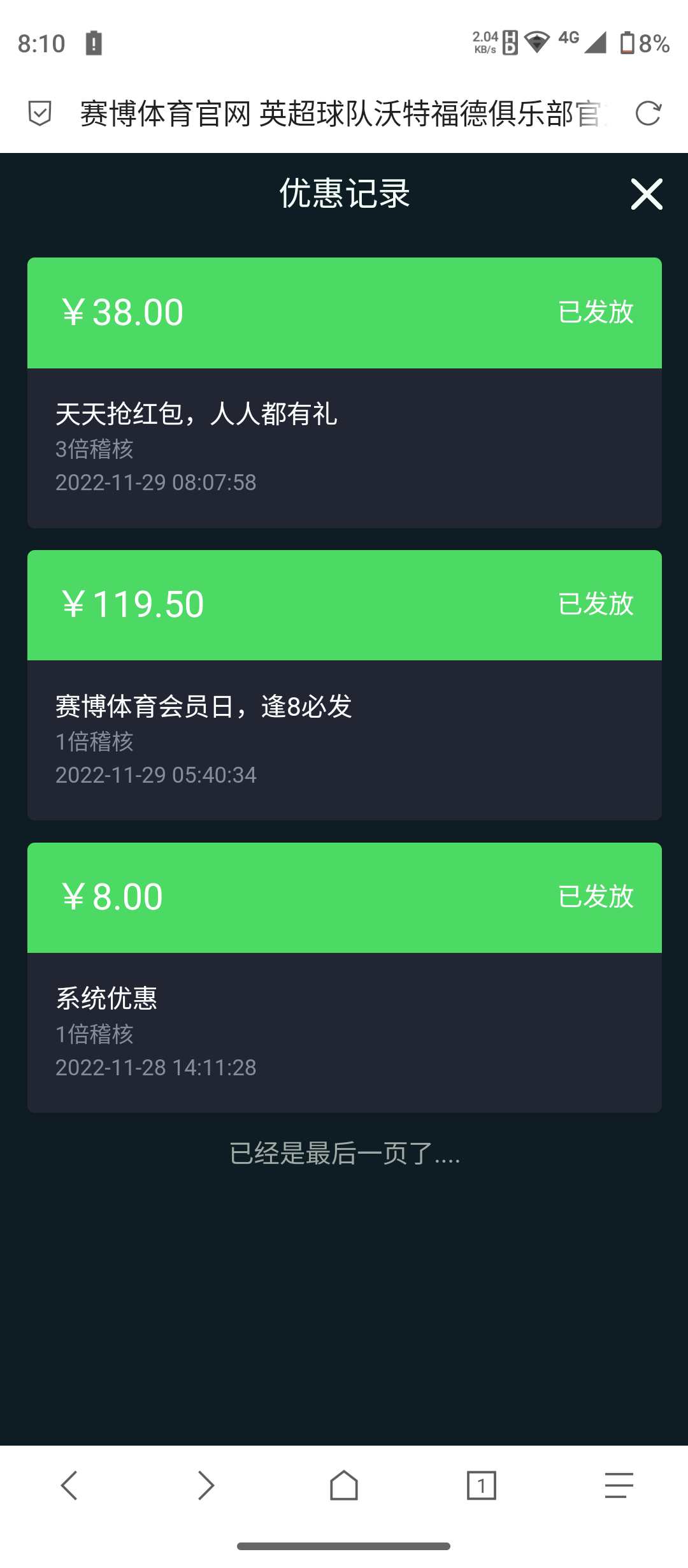
Task: Tap 天天抢红包，人人都有礼 promotion title
Action: pos(196,414)
